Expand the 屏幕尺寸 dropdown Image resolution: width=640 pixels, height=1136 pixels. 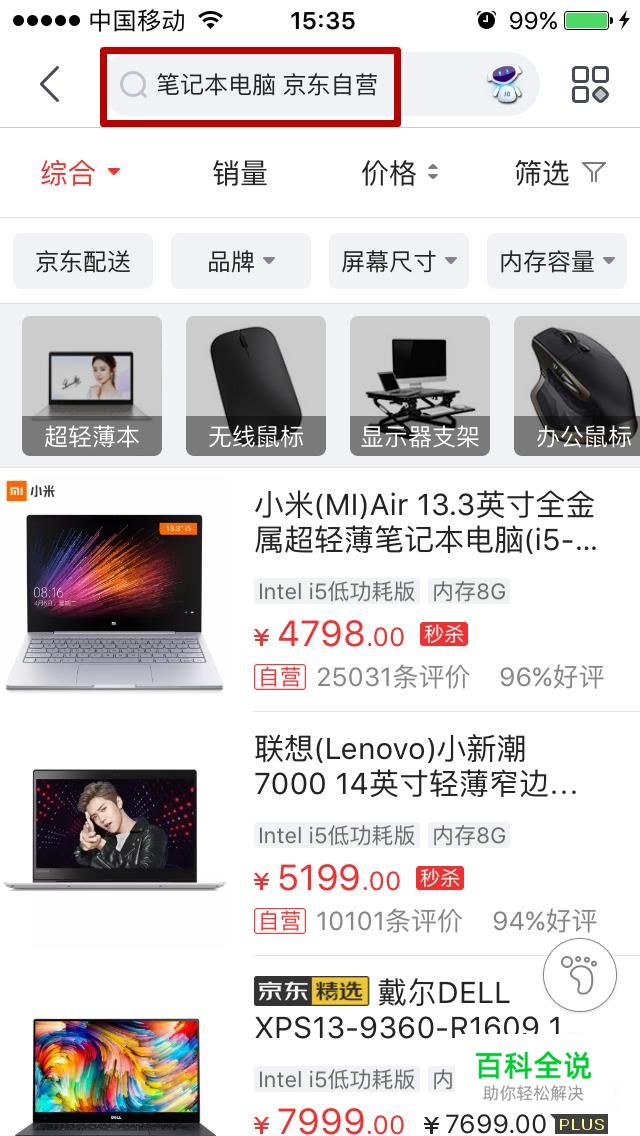[399, 262]
